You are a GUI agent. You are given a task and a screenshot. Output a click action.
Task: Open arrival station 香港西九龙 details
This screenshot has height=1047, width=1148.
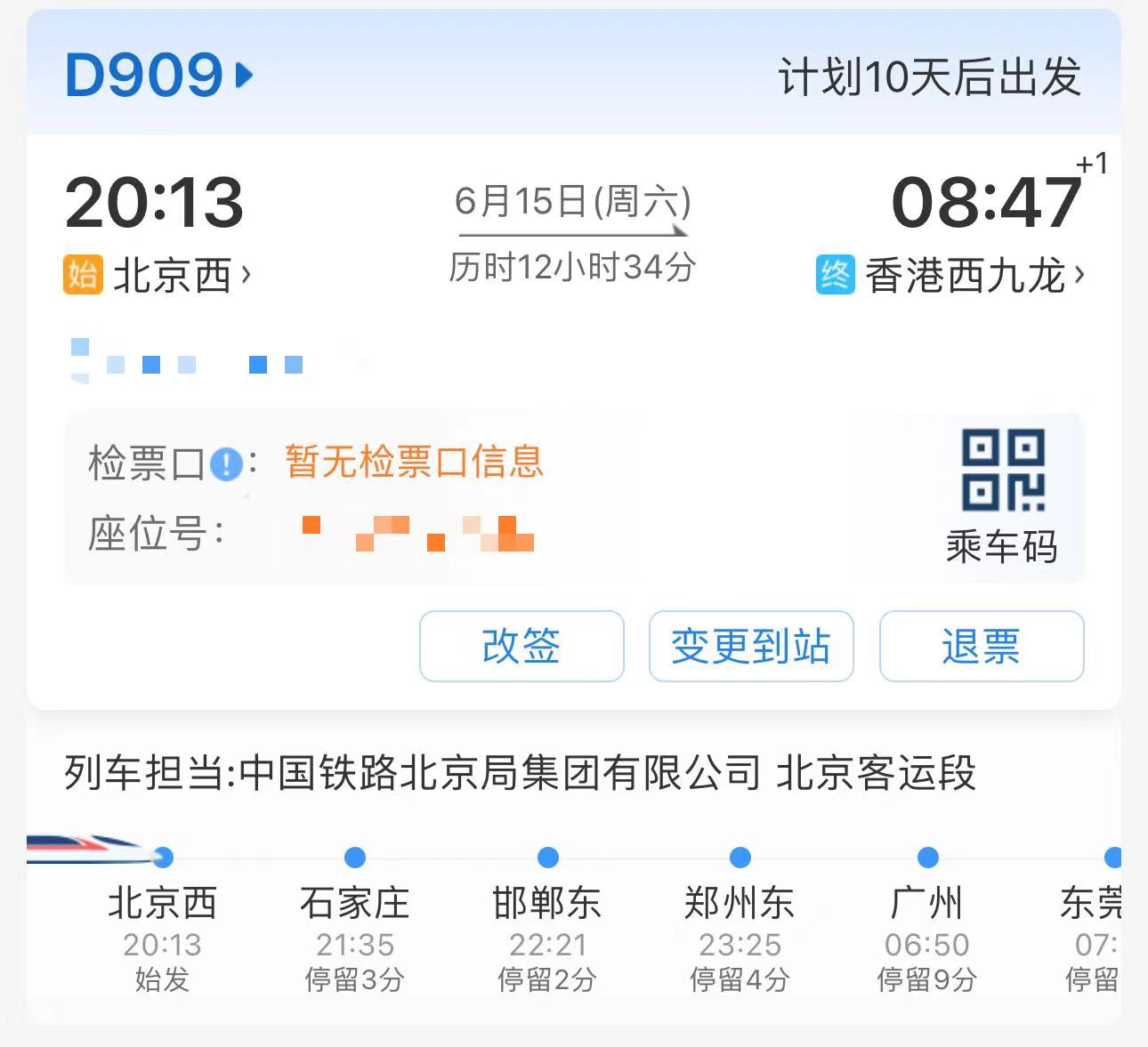[966, 276]
